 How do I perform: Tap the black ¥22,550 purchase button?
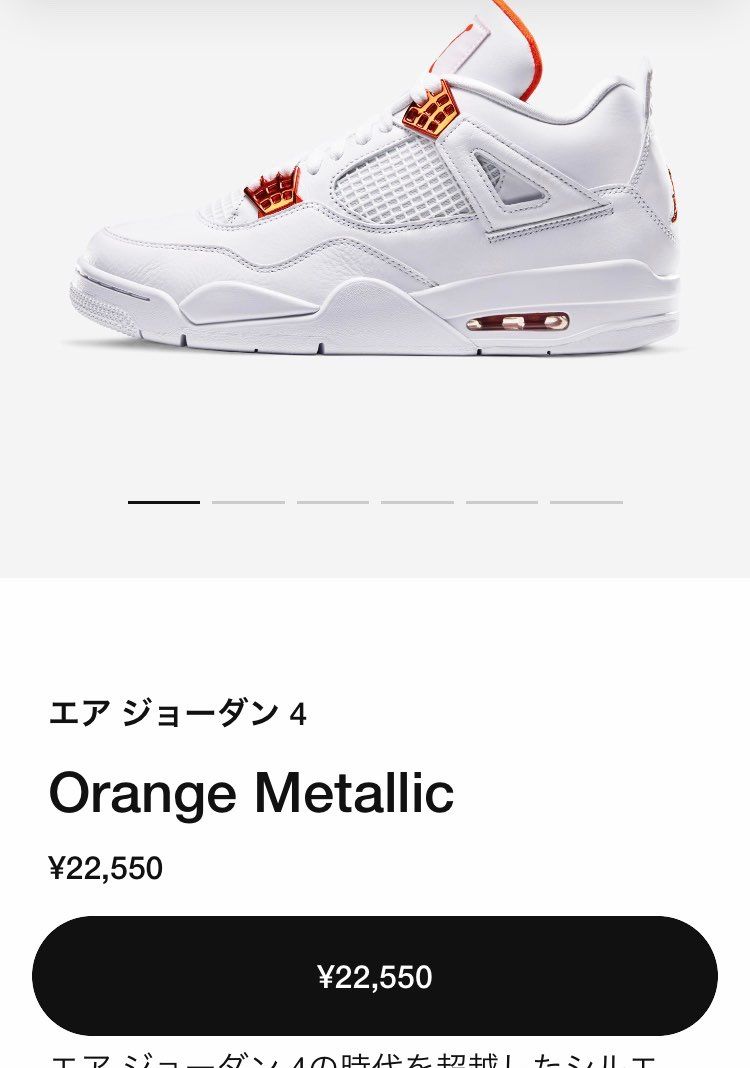375,976
